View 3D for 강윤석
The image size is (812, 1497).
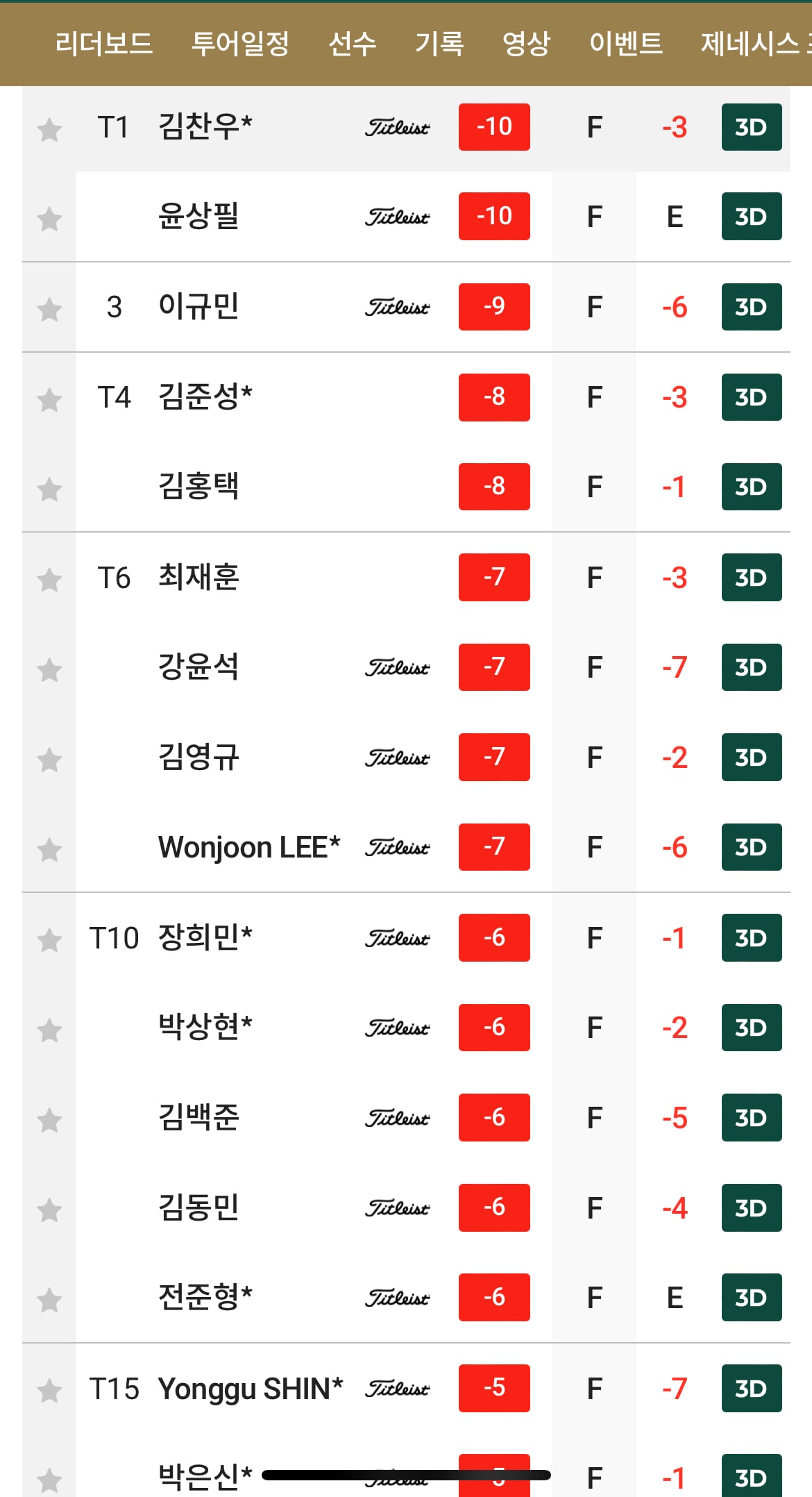(752, 667)
